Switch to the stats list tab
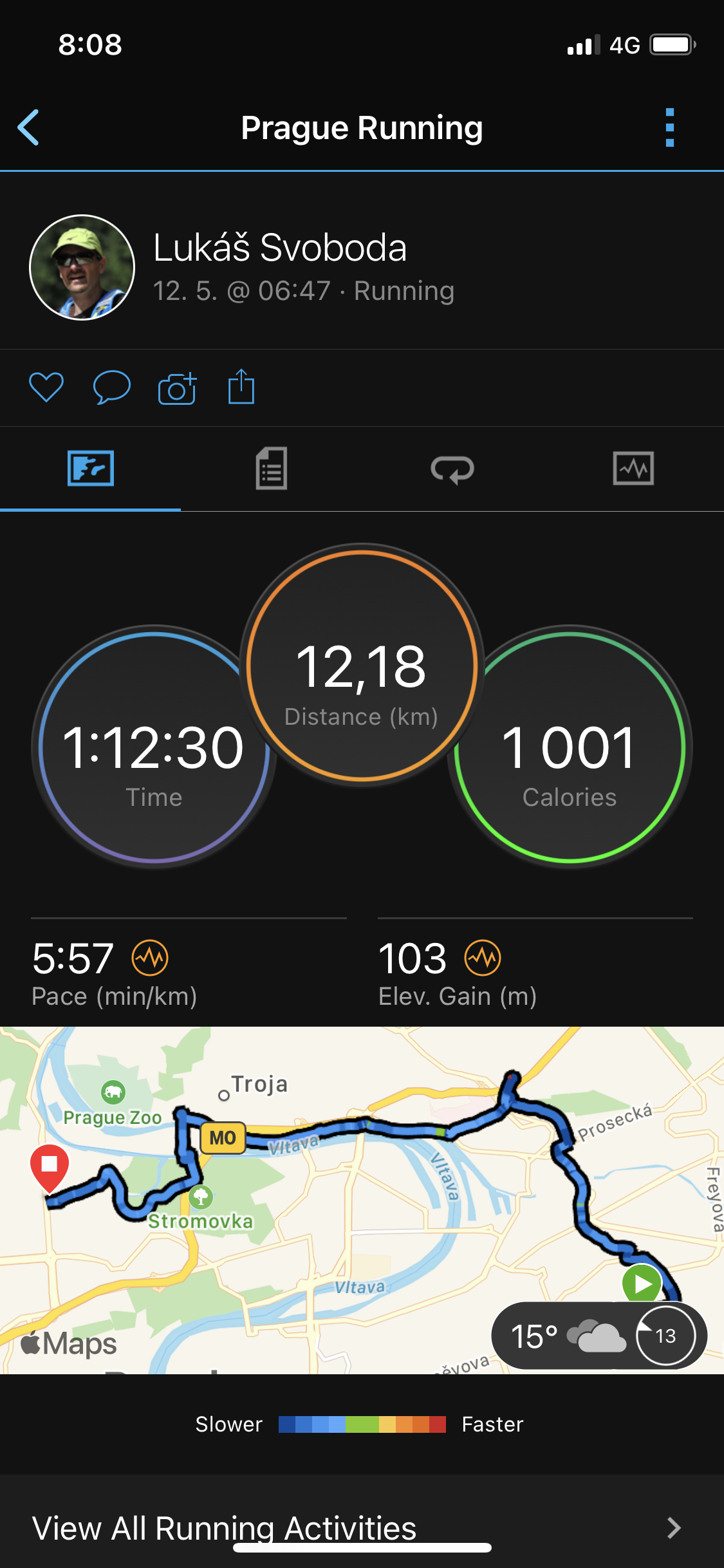This screenshot has width=724, height=1568. coord(272,469)
